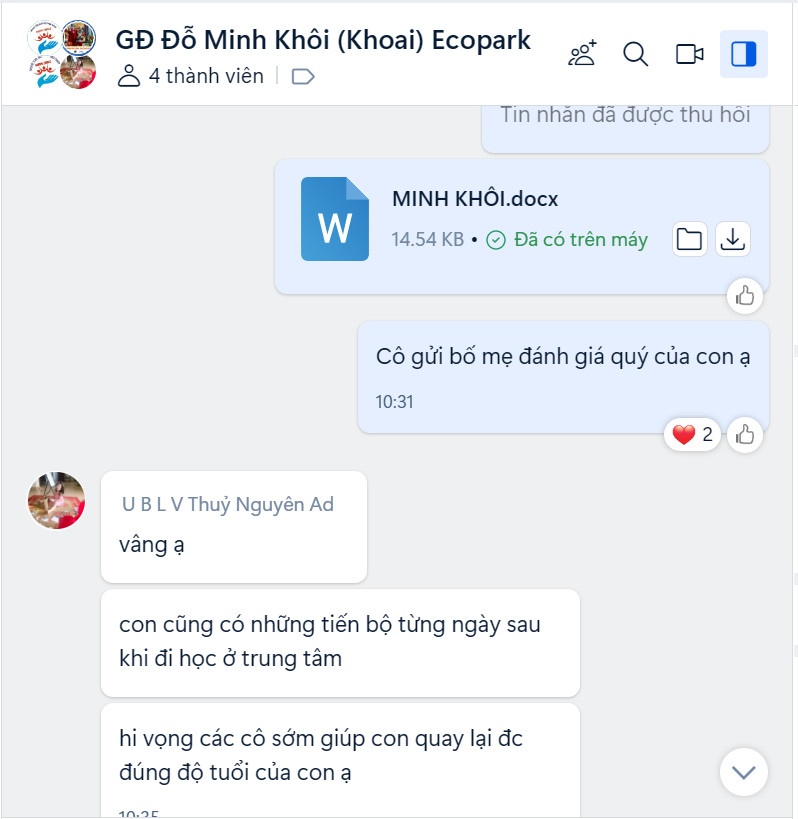Jump to the latest messages
The height and width of the screenshot is (819, 798).
click(x=743, y=772)
